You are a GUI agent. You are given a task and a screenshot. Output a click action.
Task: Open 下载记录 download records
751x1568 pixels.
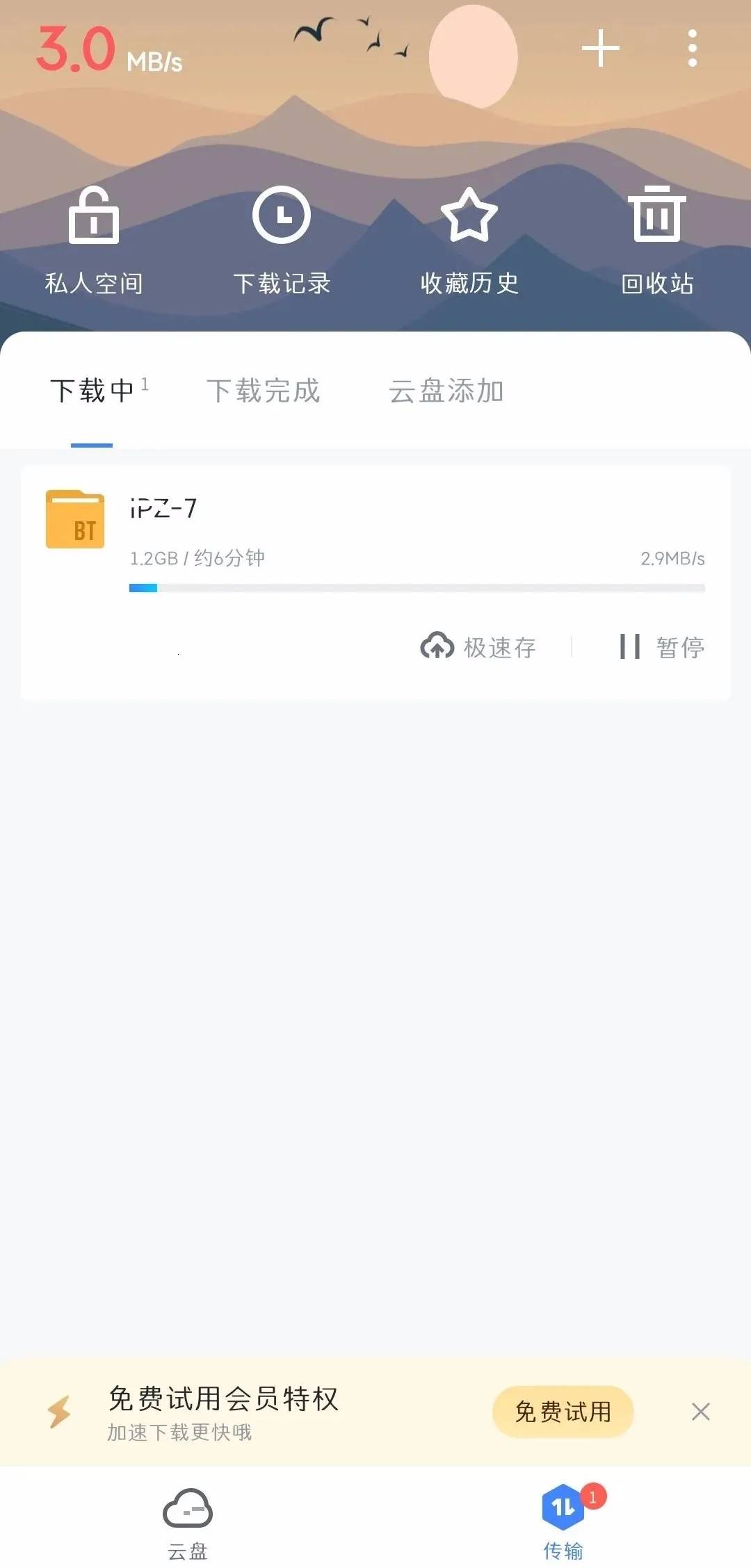point(282,240)
